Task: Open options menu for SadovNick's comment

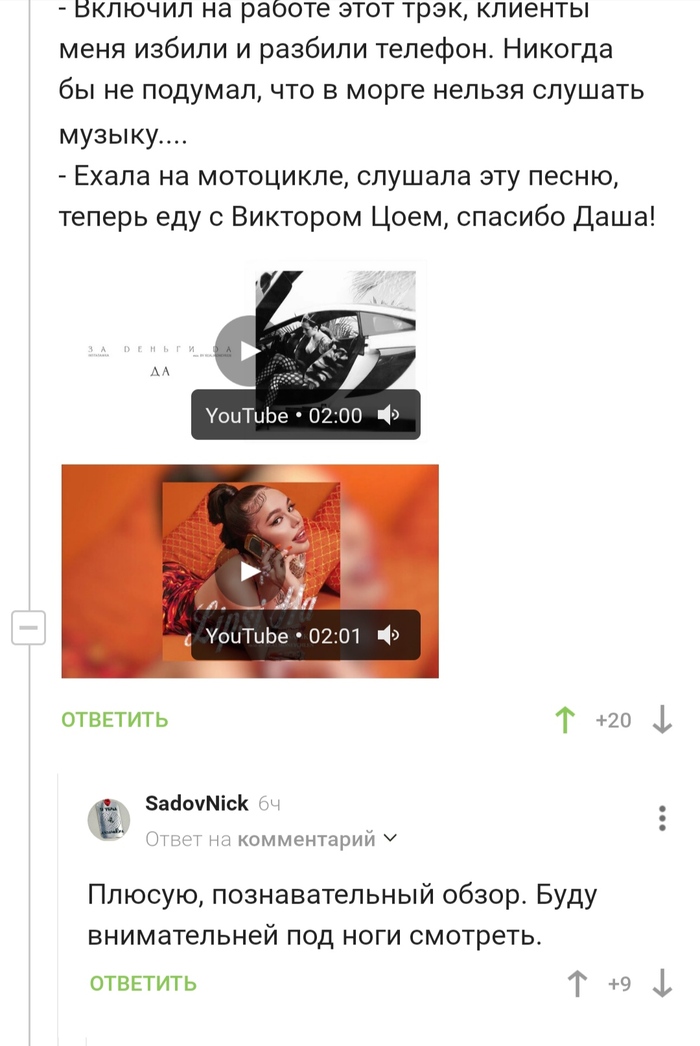Action: (662, 818)
